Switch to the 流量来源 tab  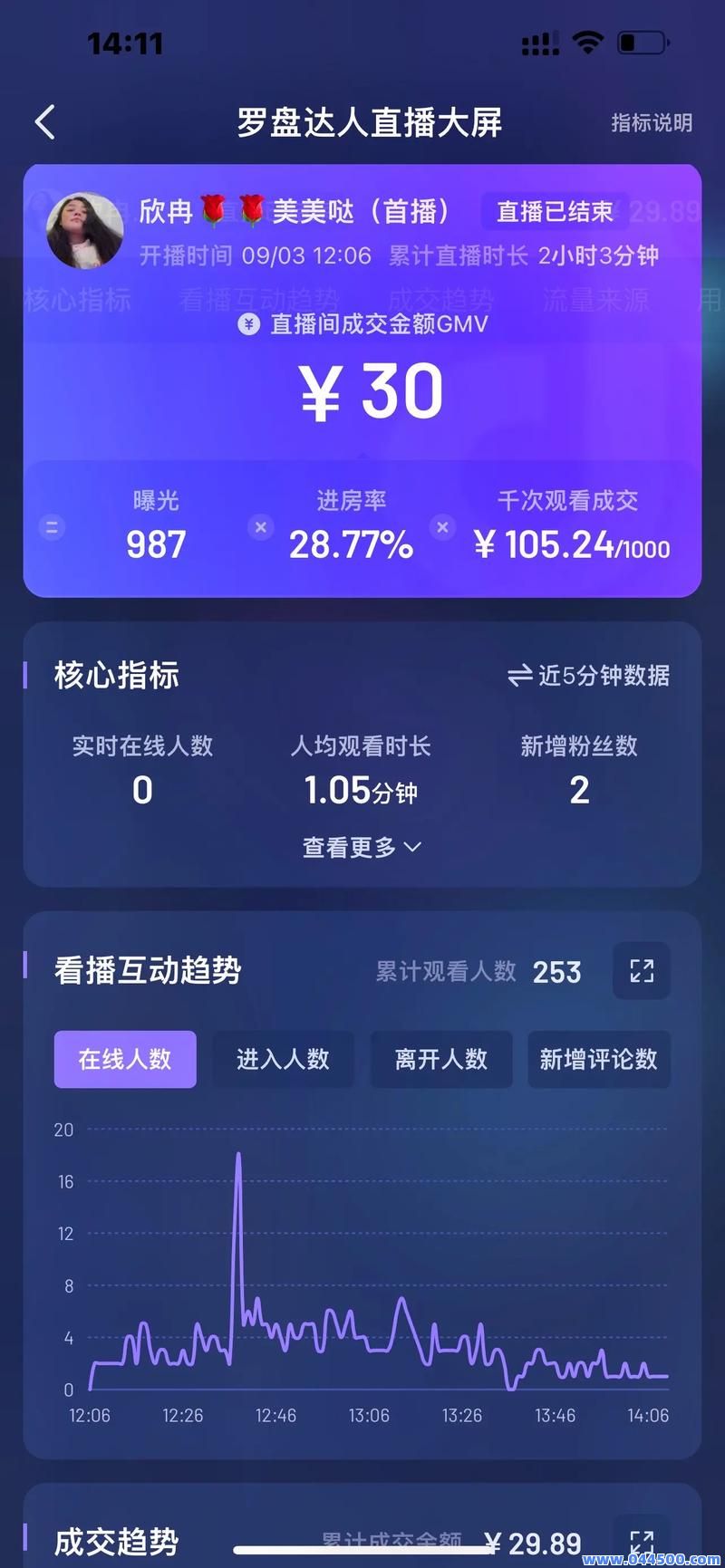click(x=596, y=301)
